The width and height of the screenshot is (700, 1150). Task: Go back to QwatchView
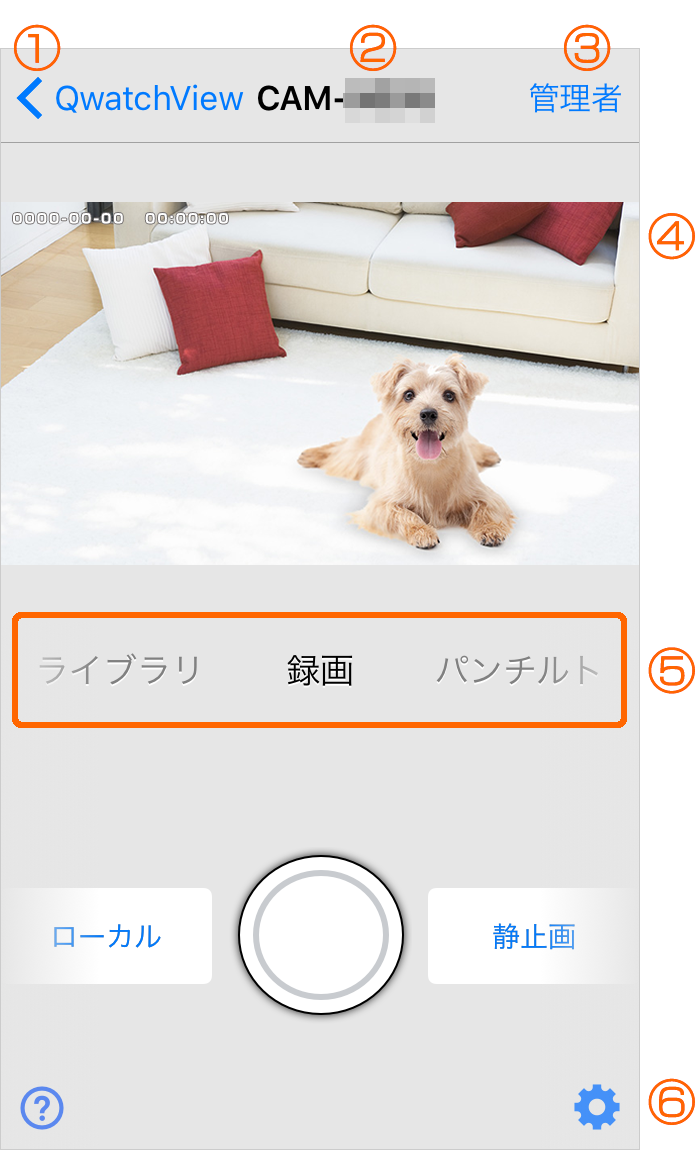pos(130,99)
